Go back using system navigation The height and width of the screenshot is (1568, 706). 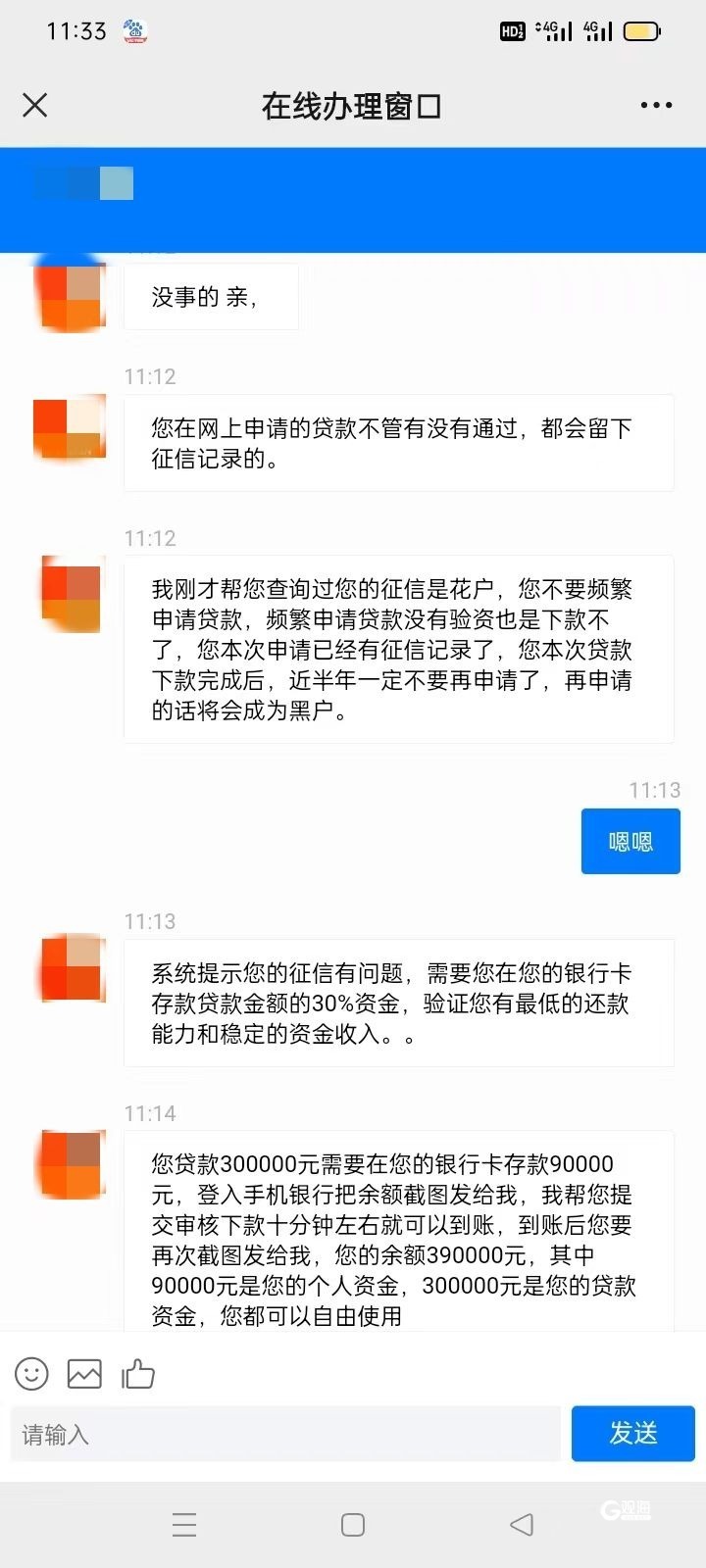click(x=522, y=1525)
